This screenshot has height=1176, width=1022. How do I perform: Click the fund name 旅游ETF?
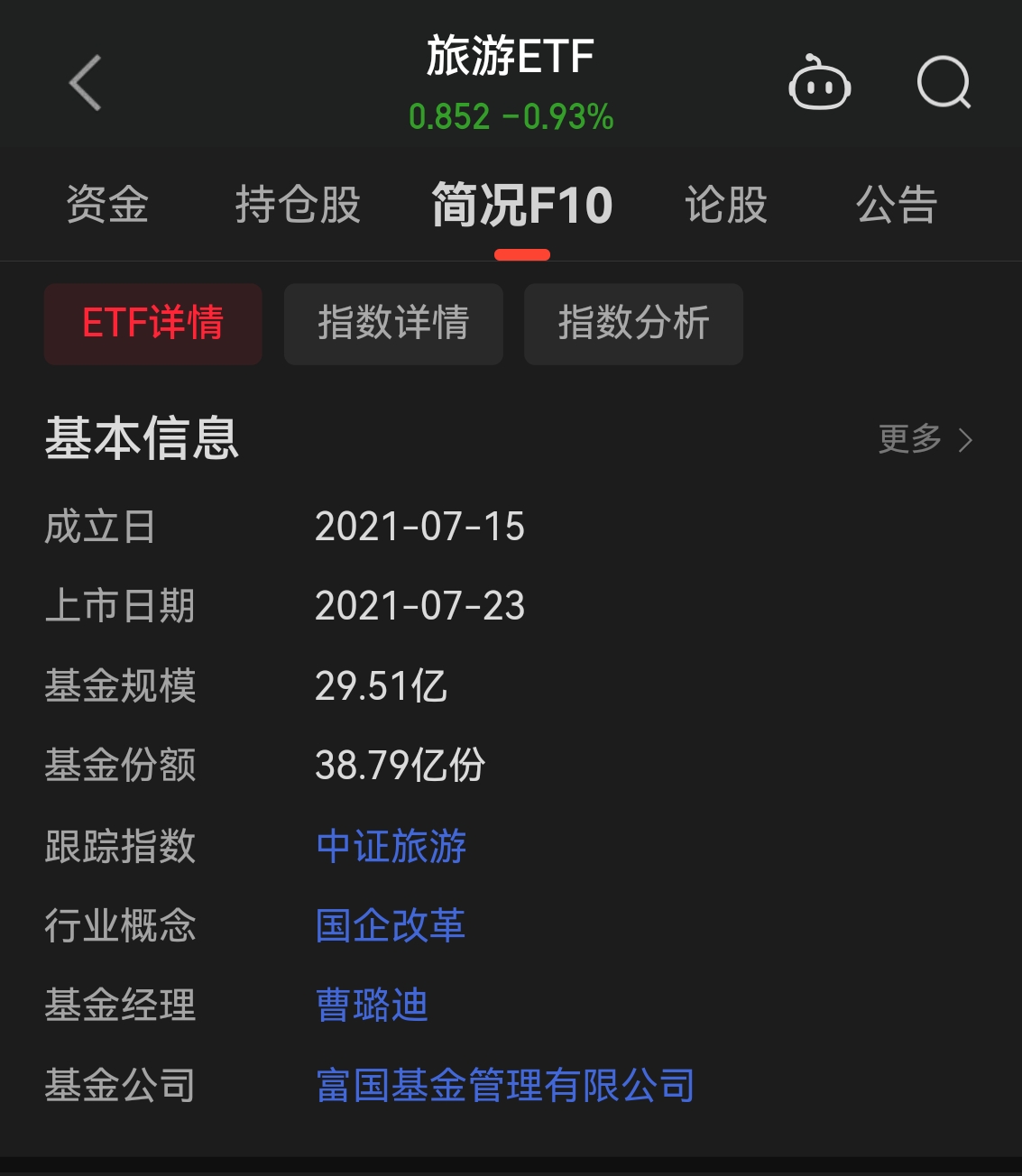pos(511,56)
